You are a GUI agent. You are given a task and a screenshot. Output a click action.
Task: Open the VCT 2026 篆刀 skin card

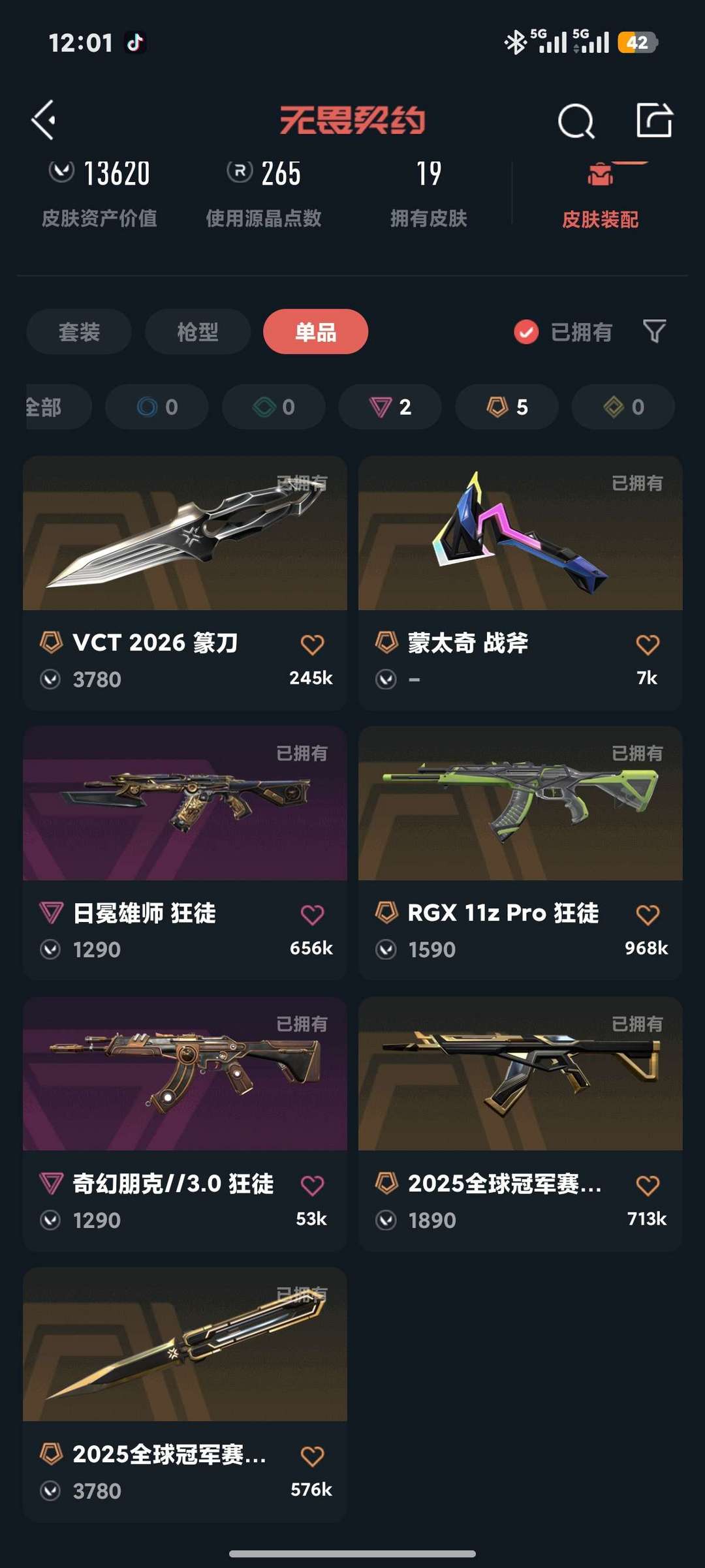[x=185, y=583]
